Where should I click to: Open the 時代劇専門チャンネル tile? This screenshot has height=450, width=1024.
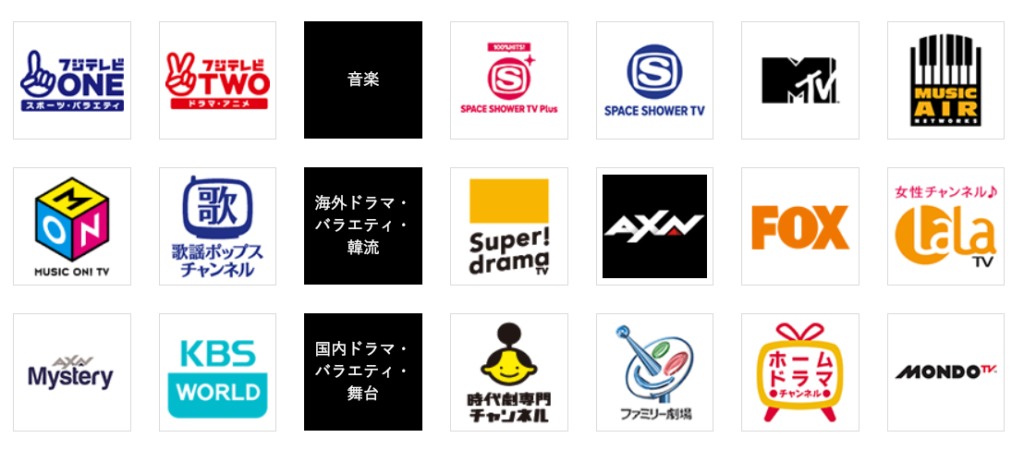pyautogui.click(x=509, y=372)
